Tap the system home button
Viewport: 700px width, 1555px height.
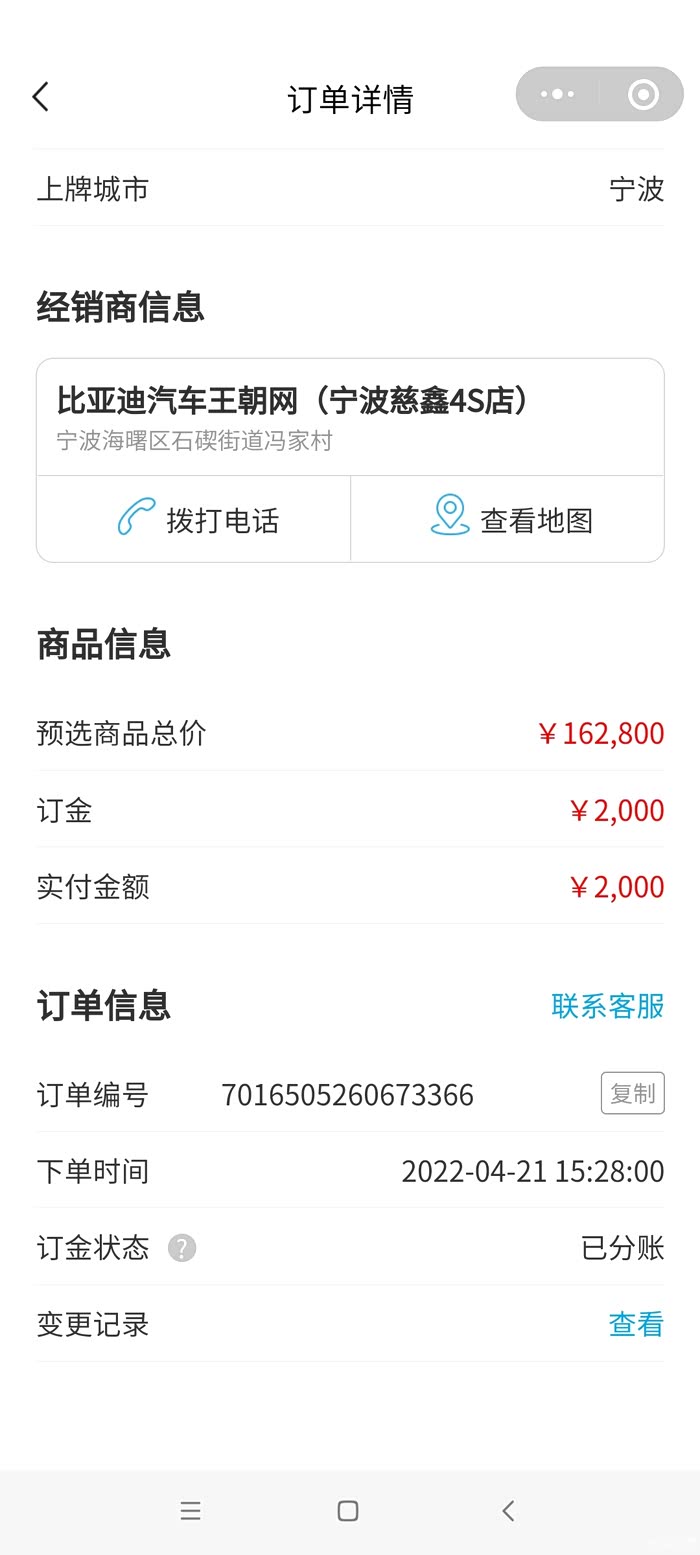[348, 1510]
